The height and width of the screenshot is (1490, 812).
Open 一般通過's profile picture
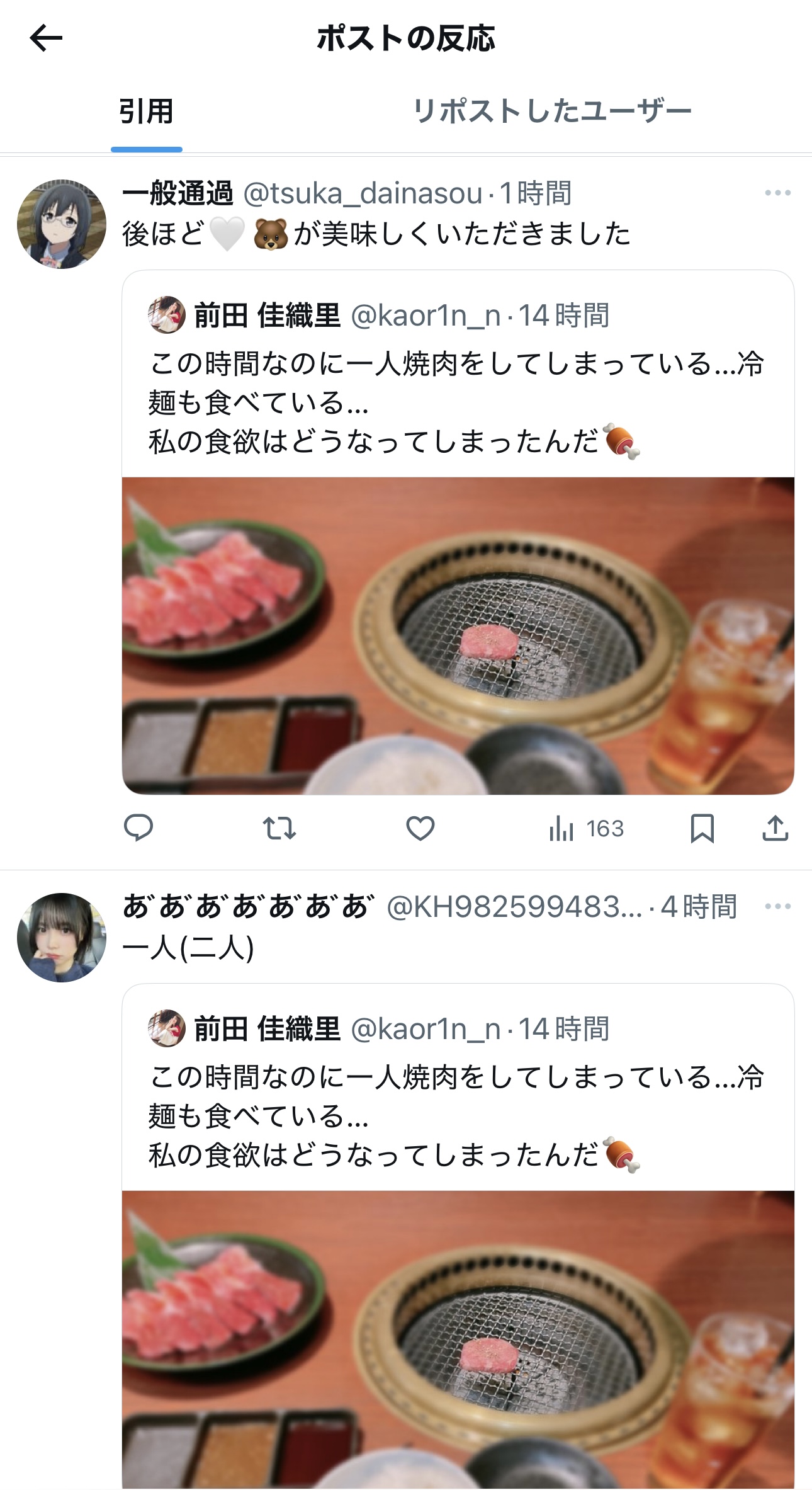click(x=61, y=224)
